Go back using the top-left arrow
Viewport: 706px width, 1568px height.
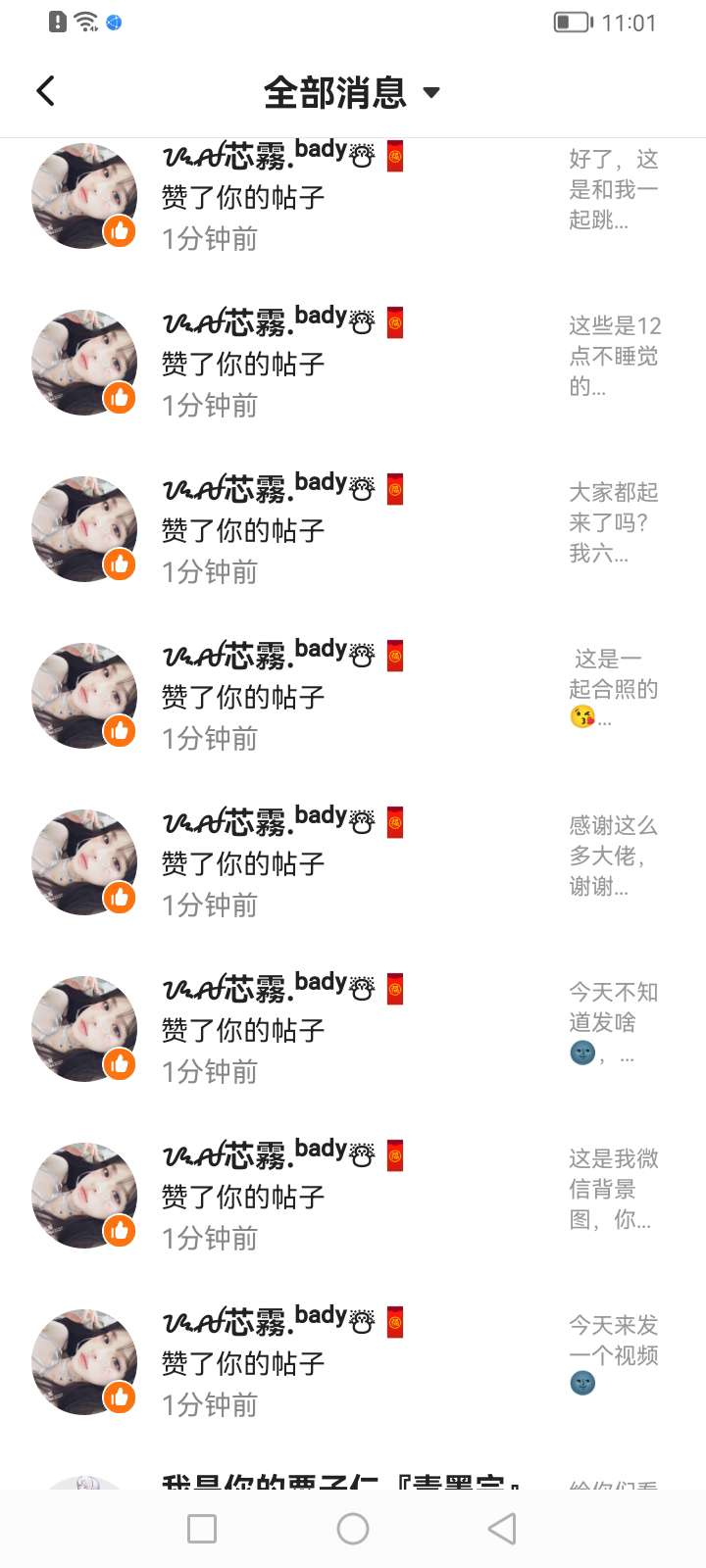pyautogui.click(x=46, y=91)
